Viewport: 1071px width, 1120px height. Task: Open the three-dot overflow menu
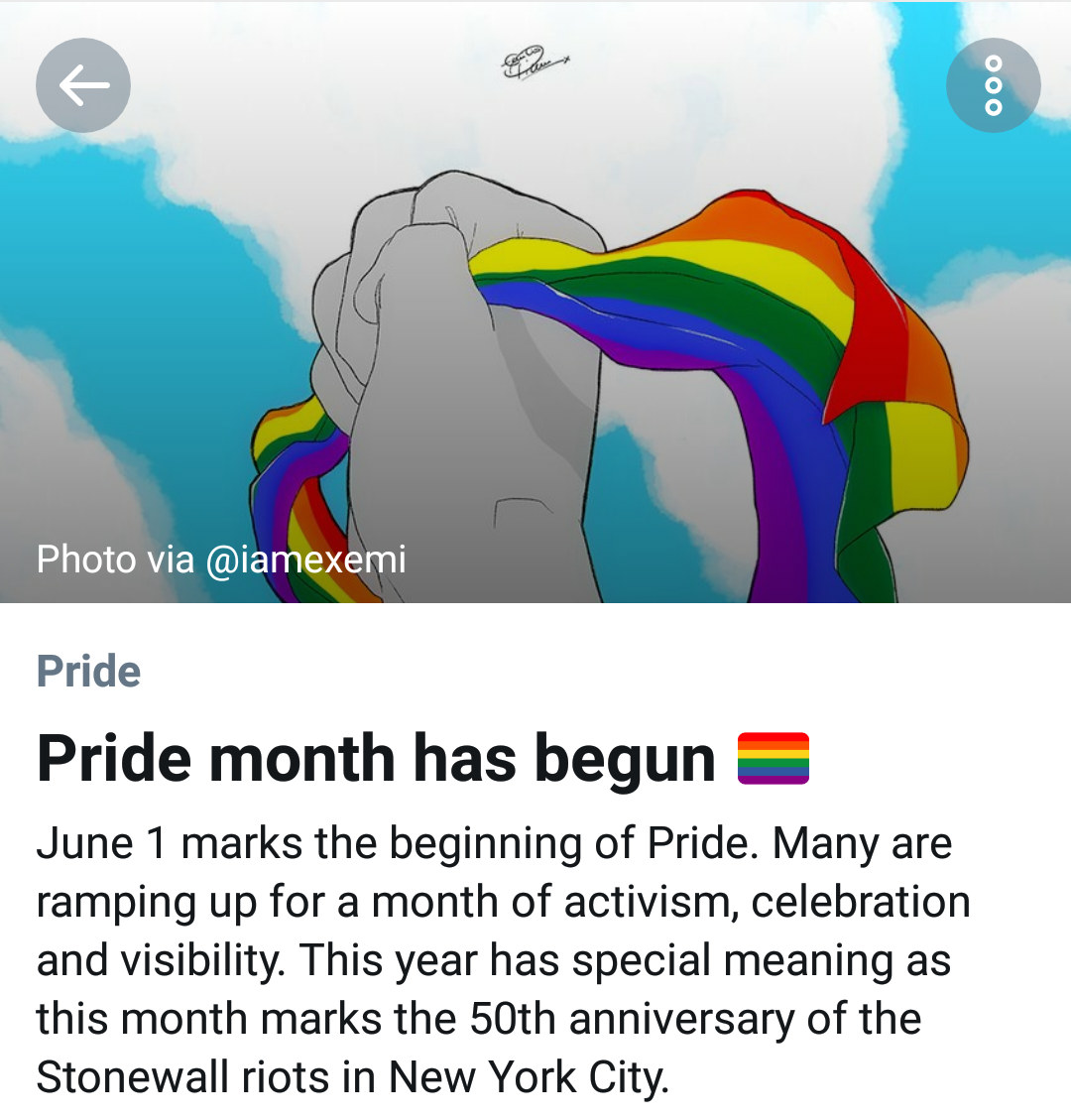pos(993,85)
